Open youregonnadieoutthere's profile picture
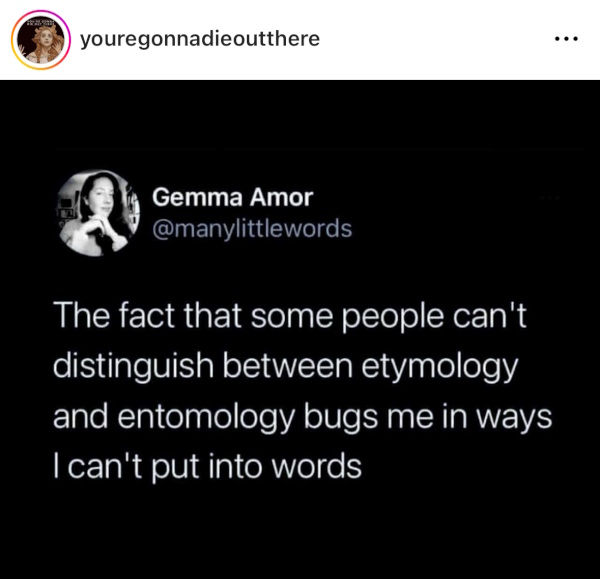 pos(39,40)
